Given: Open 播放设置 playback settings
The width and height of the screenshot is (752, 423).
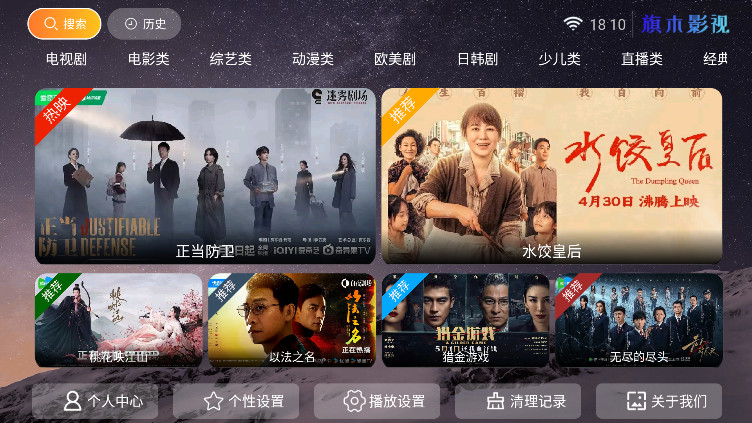Looking at the screenshot, I should 377,401.
